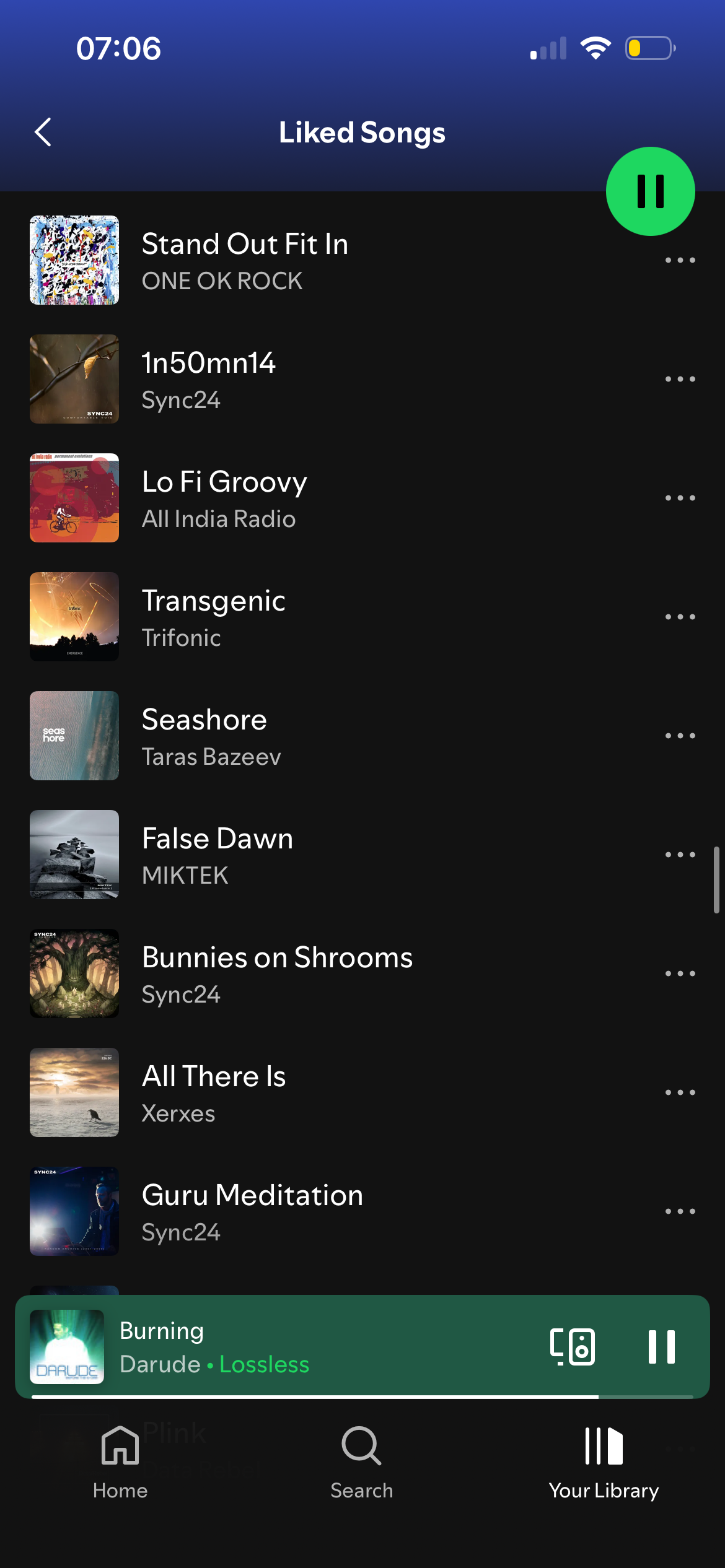The image size is (725, 1568).
Task: Open more options for All There Is
Action: (680, 1092)
